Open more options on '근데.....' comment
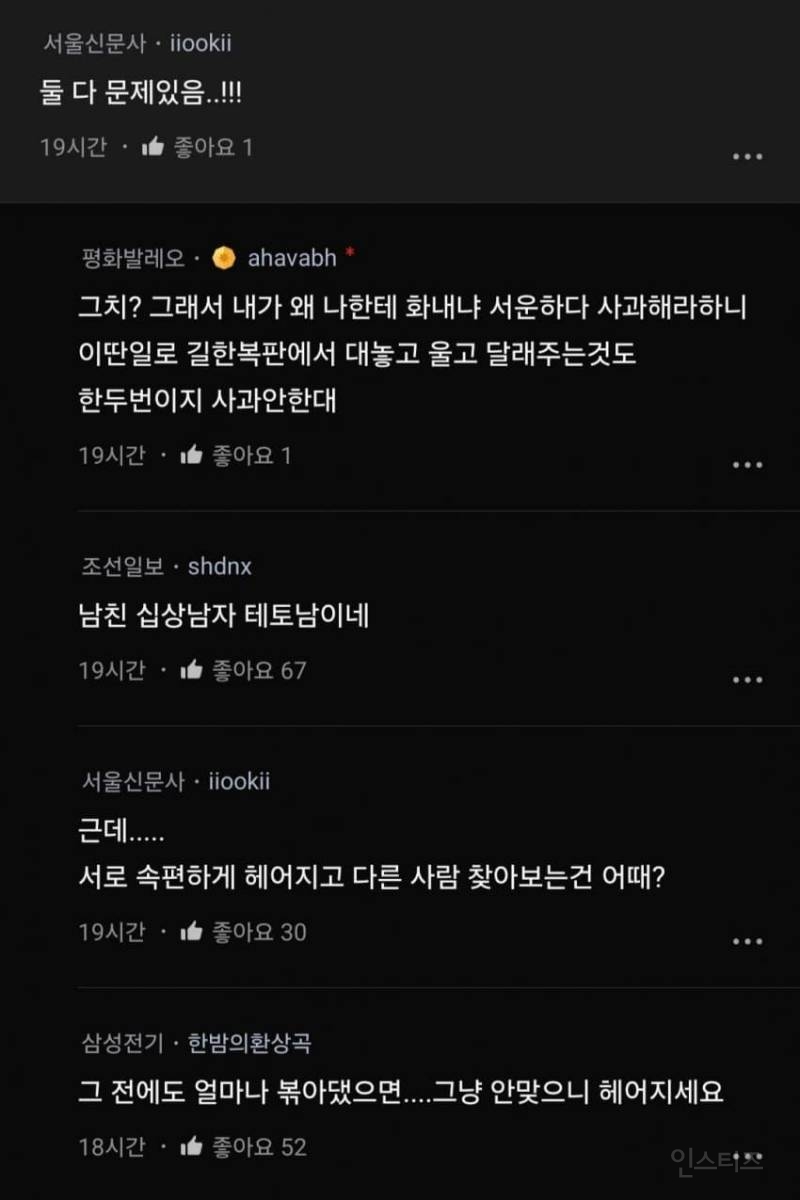800x1200 pixels. click(748, 942)
